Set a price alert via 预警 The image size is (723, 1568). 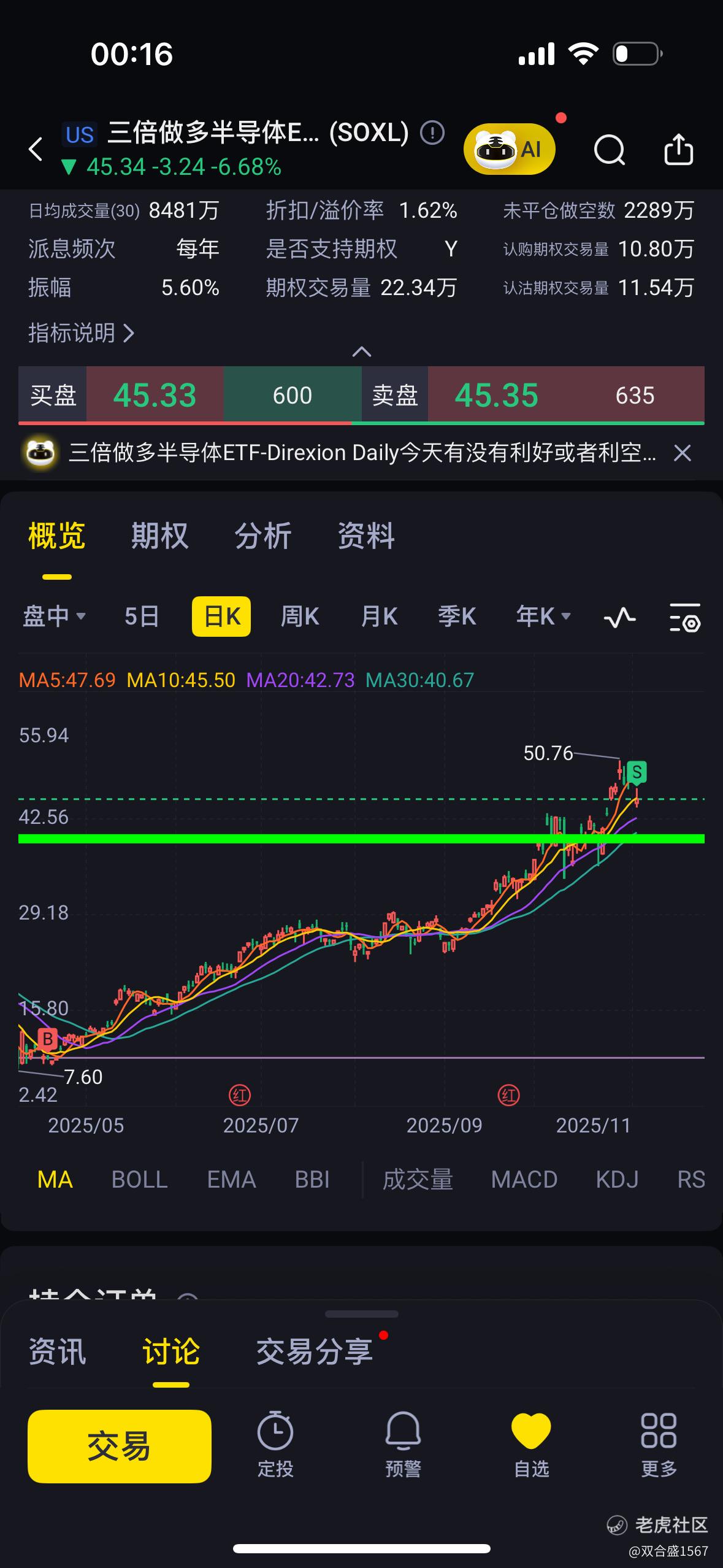click(403, 1445)
